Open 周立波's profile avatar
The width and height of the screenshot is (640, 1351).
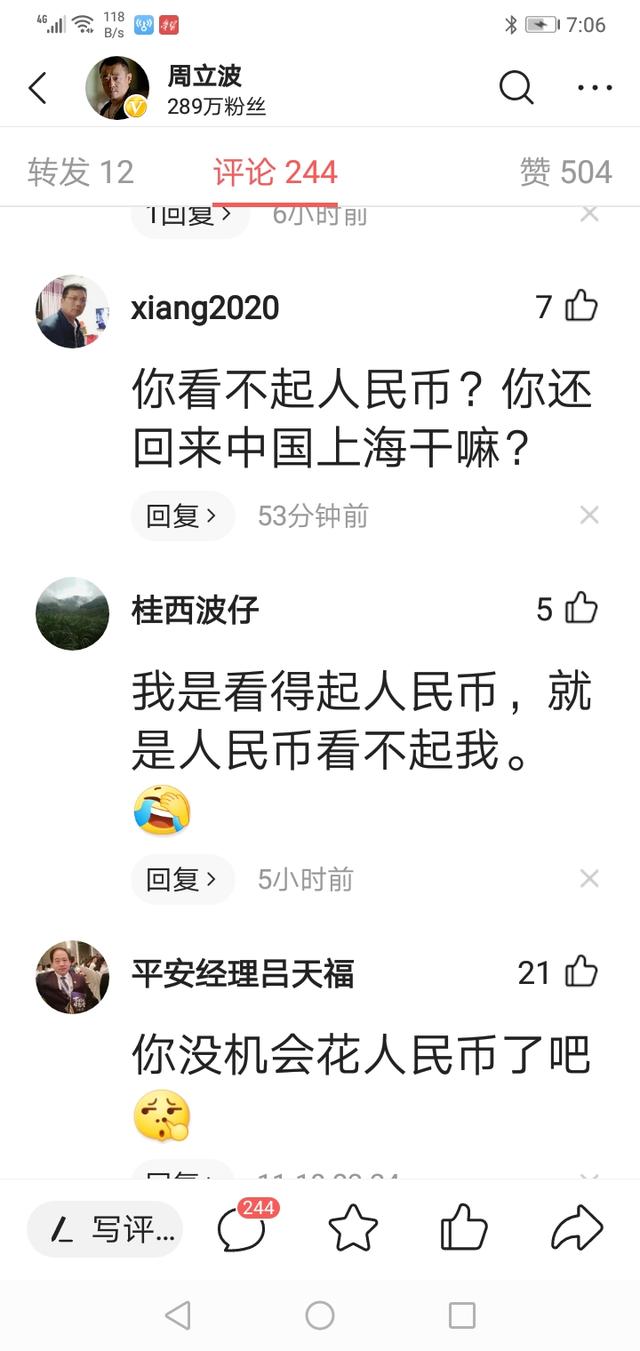(117, 89)
